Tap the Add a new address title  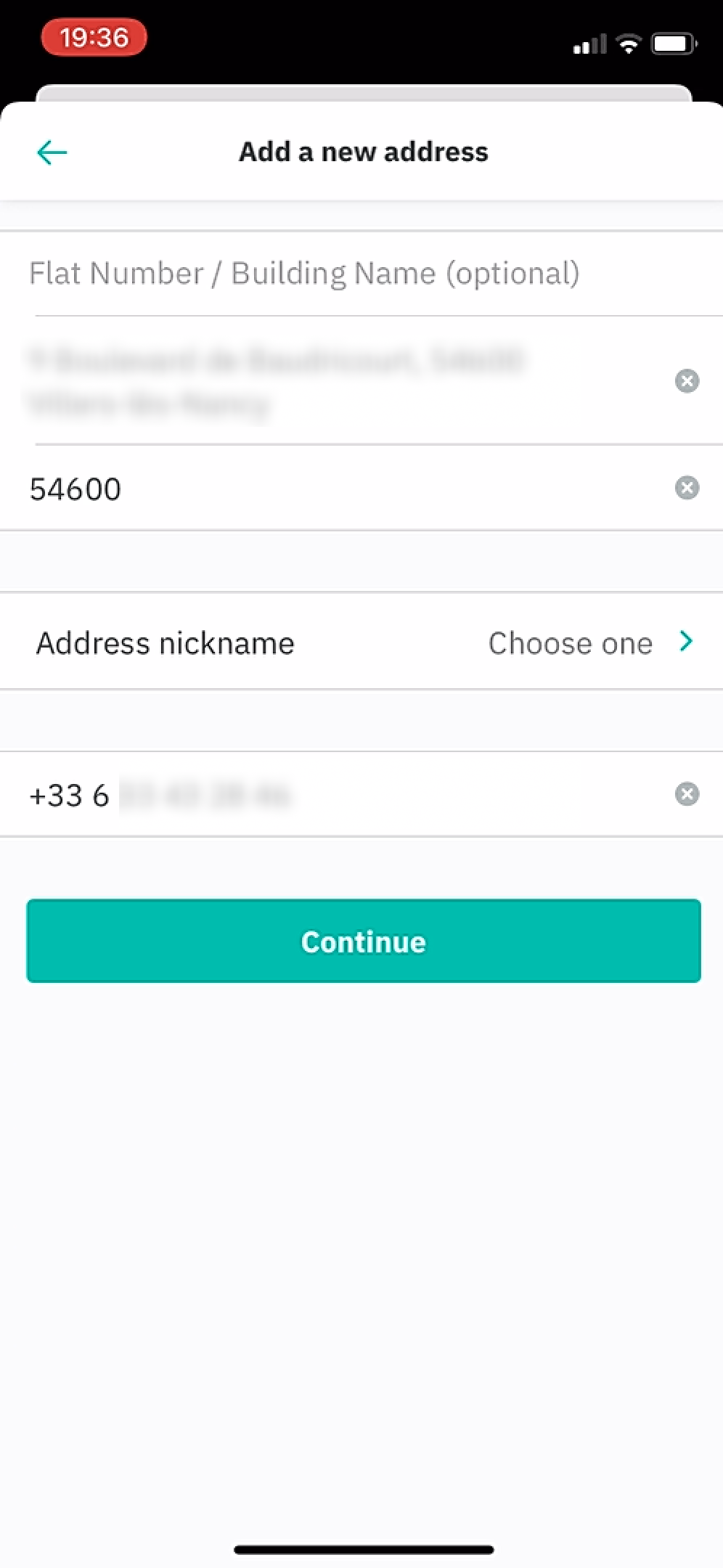point(363,152)
